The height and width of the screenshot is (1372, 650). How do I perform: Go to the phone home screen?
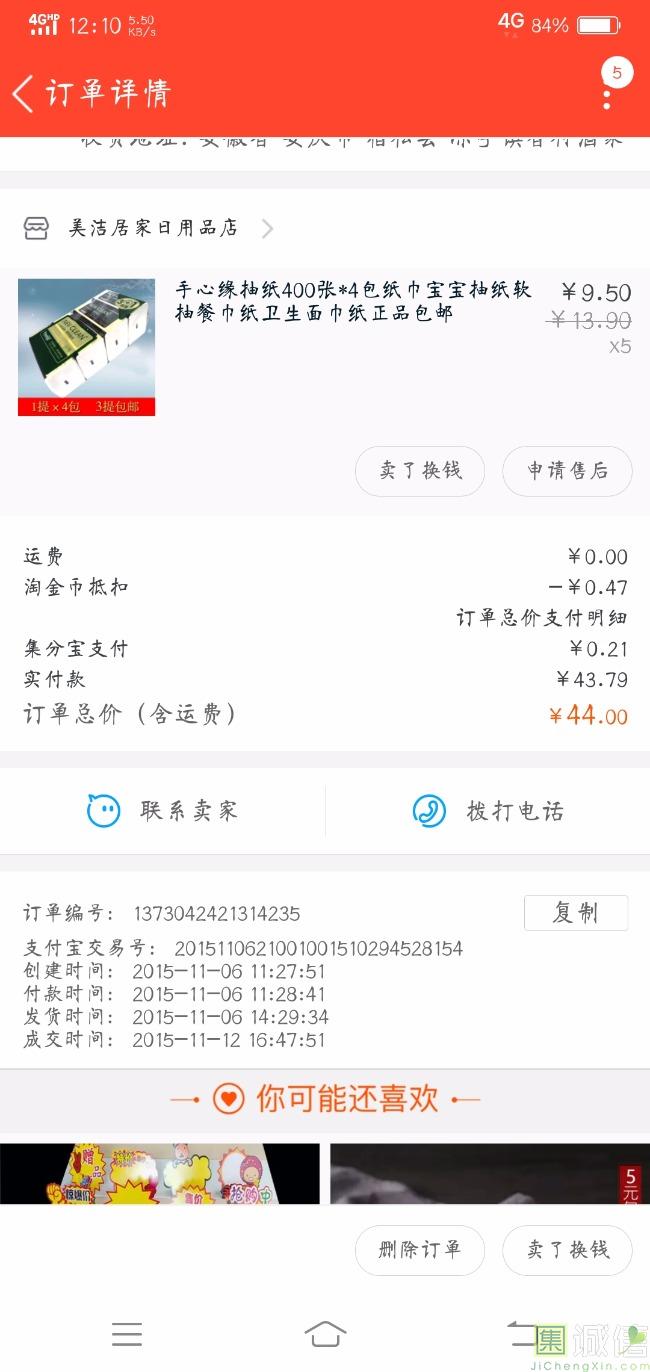tap(325, 1334)
